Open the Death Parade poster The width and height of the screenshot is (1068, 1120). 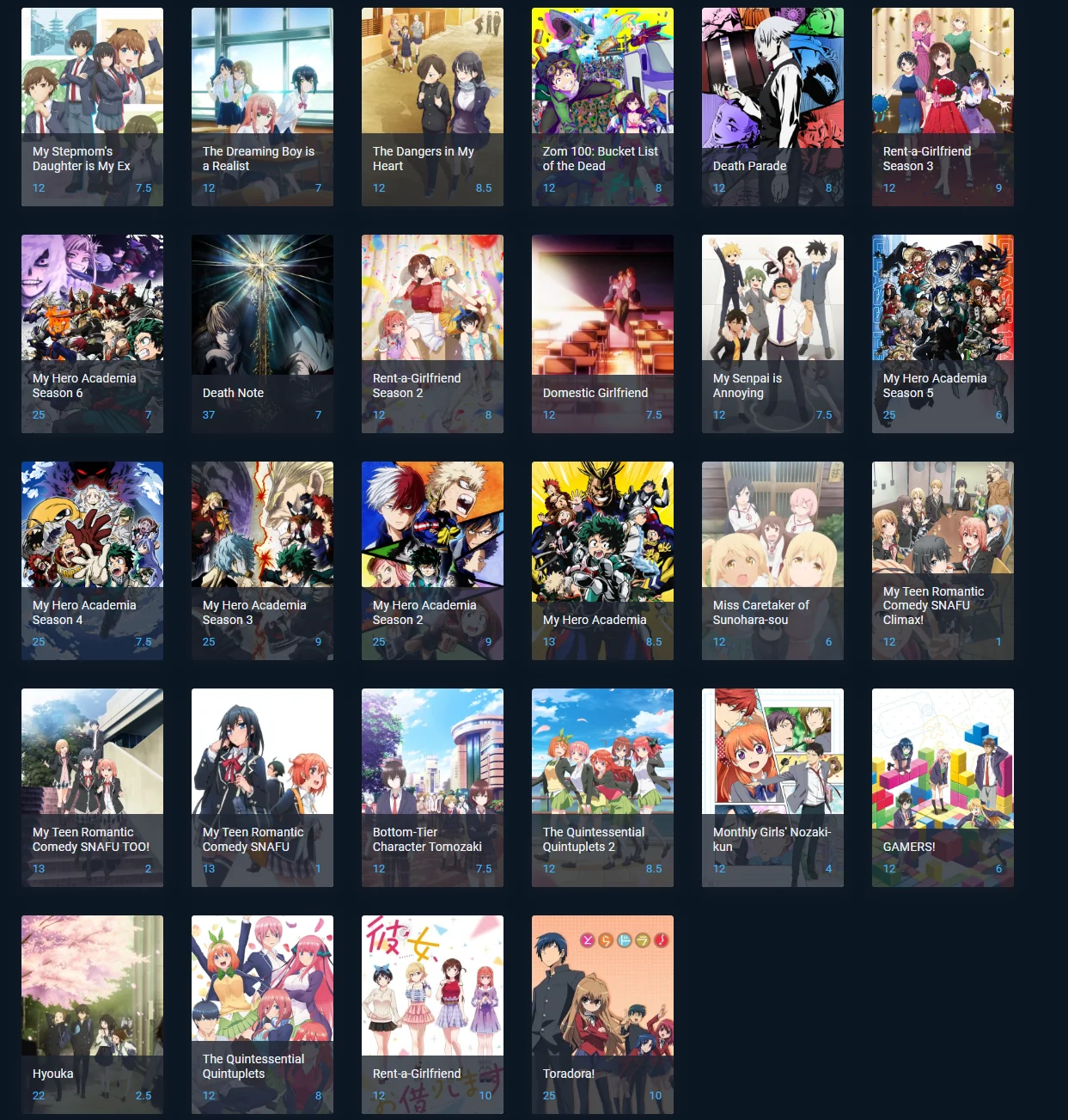[771, 77]
